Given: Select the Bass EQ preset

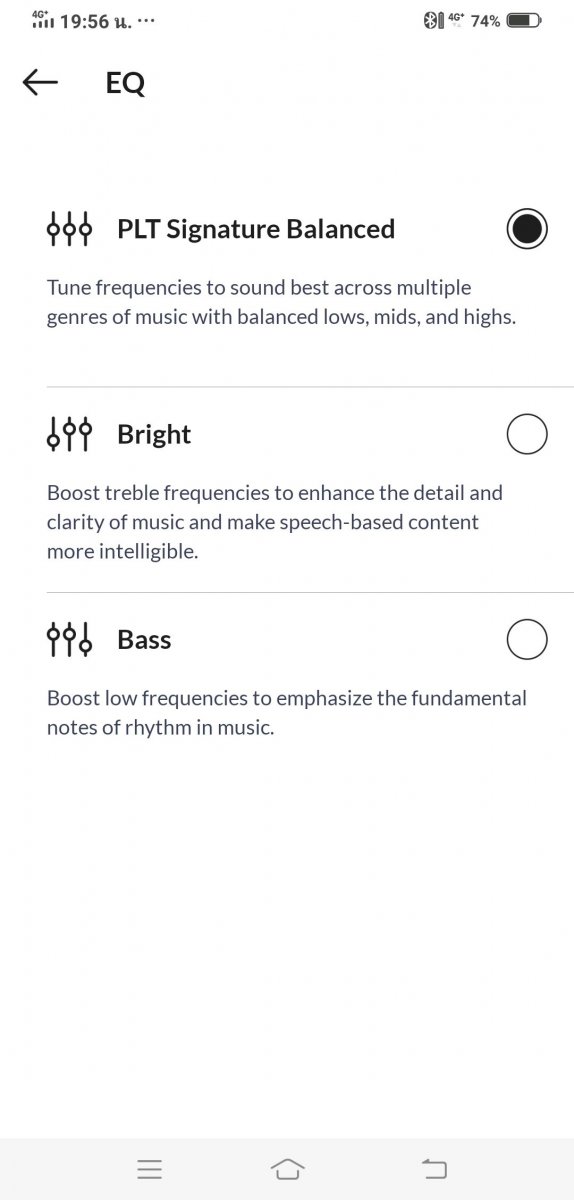Looking at the screenshot, I should pyautogui.click(x=527, y=639).
